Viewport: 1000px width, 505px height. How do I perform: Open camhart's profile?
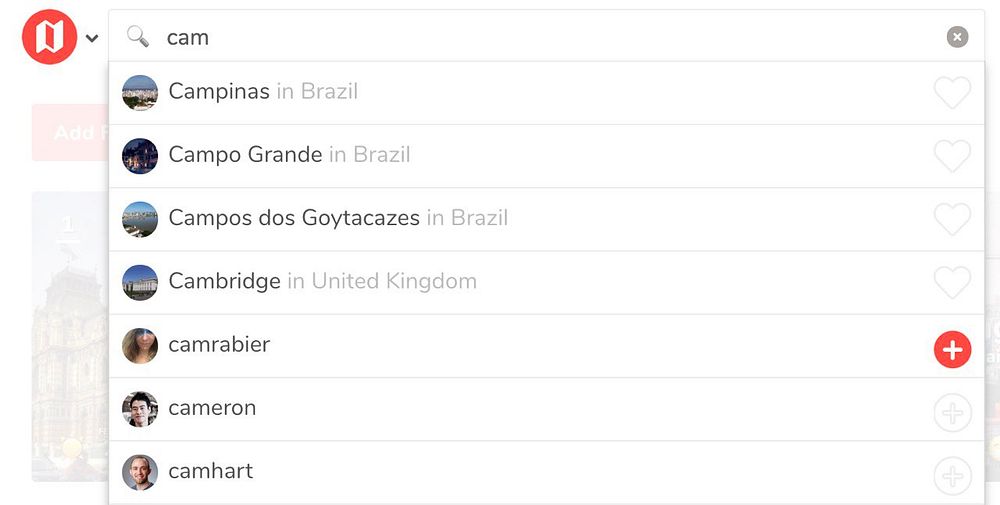(x=210, y=471)
